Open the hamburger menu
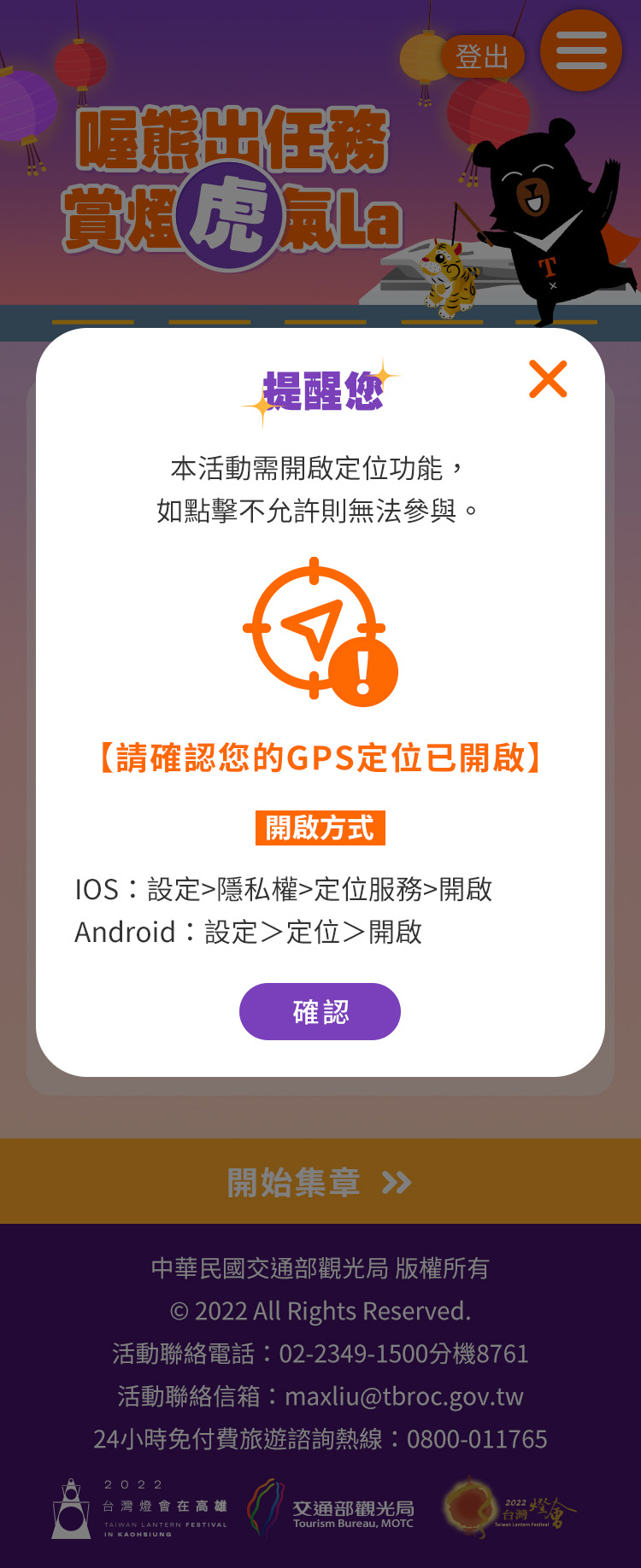This screenshot has height=1568, width=641. click(581, 51)
